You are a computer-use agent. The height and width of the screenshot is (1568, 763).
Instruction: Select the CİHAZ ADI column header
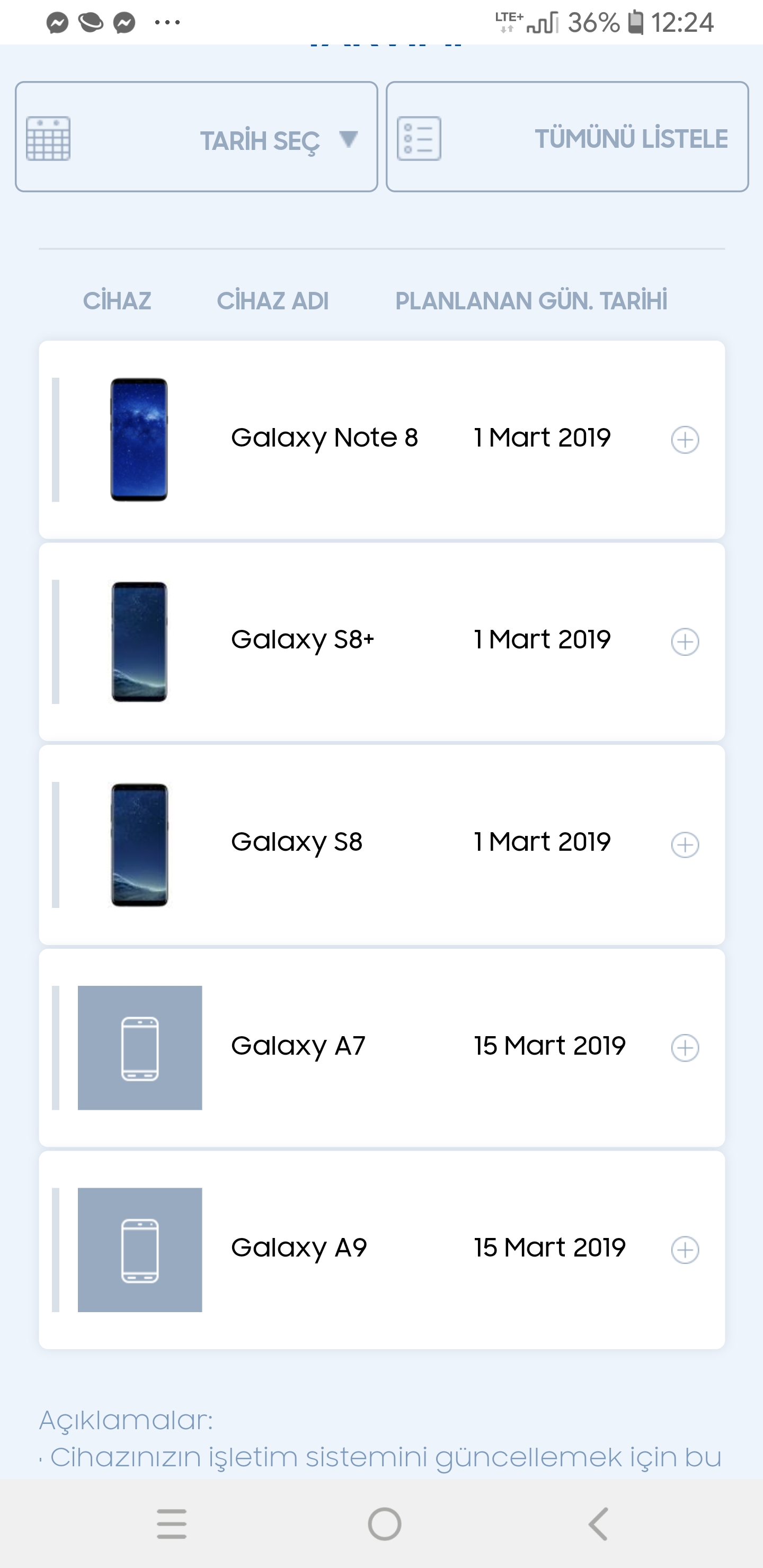point(273,300)
